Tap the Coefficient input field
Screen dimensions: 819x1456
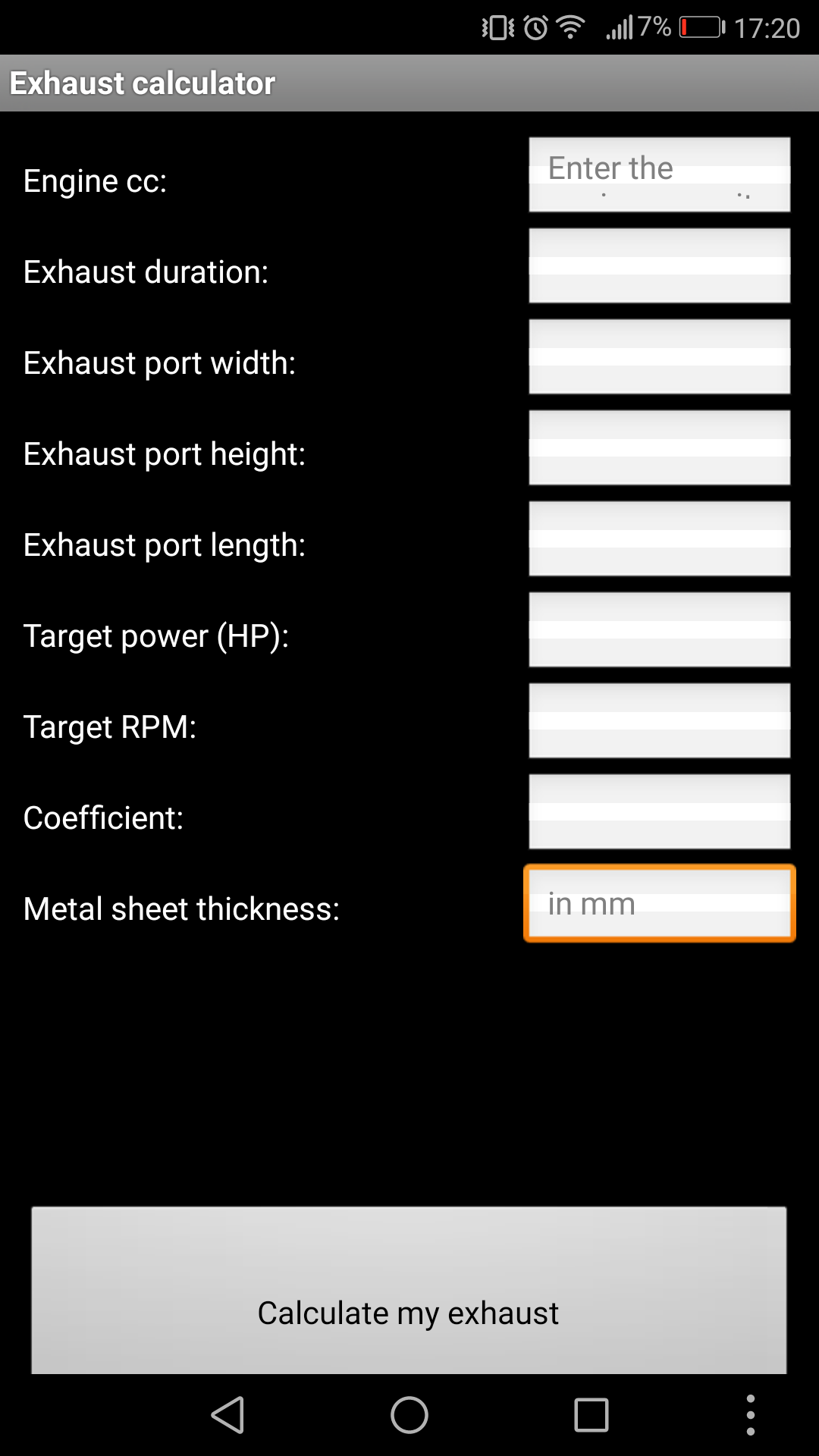click(x=659, y=811)
